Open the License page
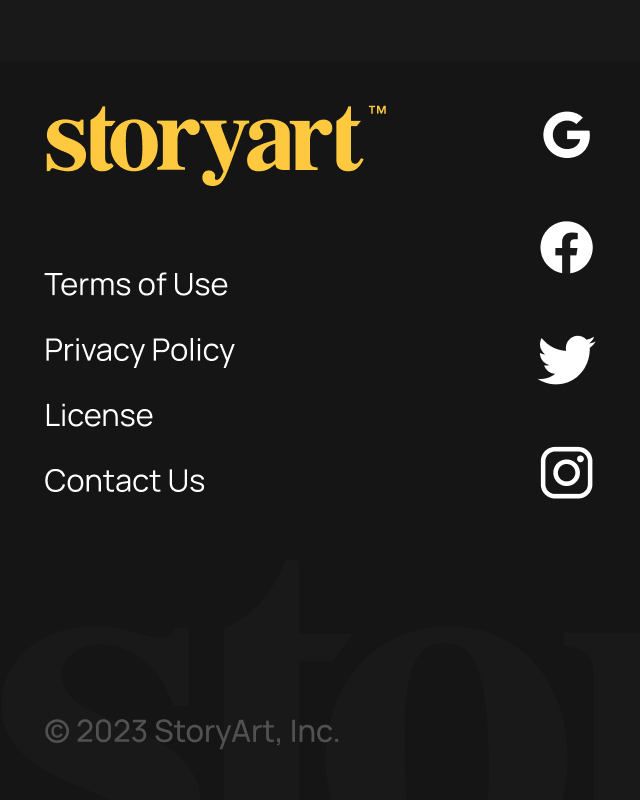Viewport: 640px width, 800px height. point(99,416)
